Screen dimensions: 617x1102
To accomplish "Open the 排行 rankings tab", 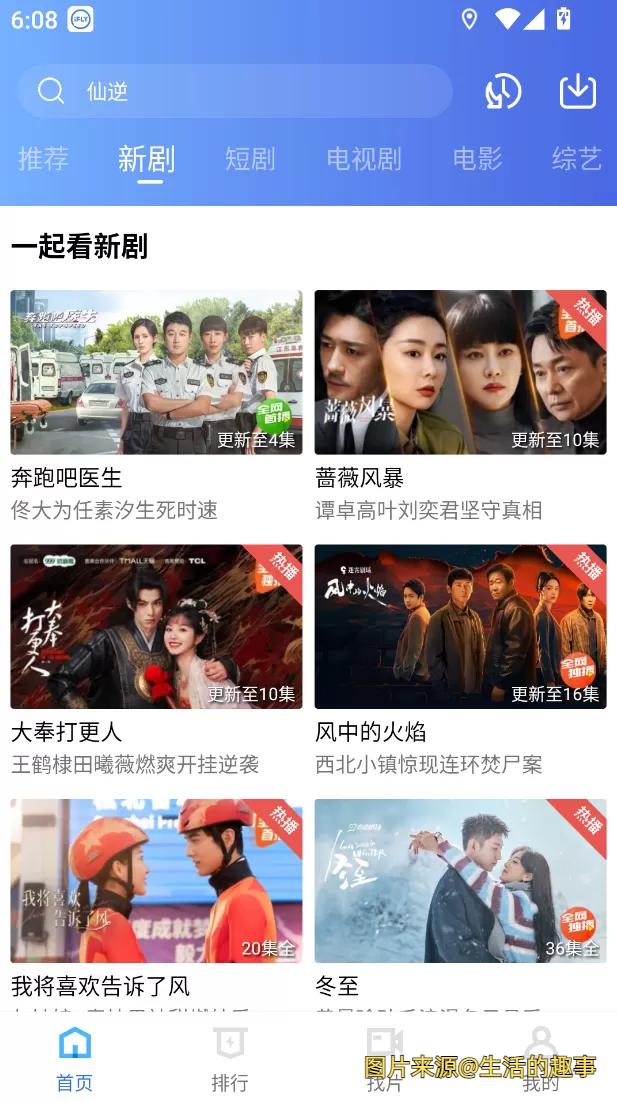I will [x=230, y=1058].
